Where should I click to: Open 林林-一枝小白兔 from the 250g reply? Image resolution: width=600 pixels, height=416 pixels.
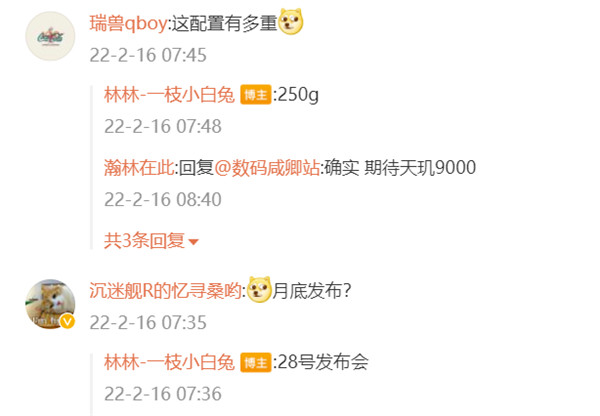click(x=169, y=95)
